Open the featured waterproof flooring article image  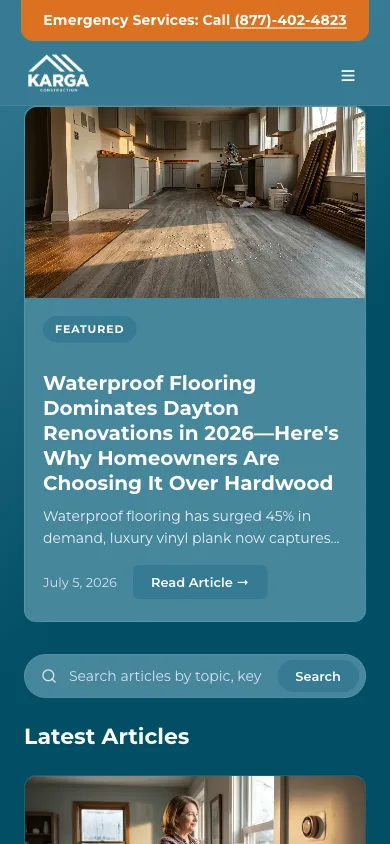tap(195, 202)
